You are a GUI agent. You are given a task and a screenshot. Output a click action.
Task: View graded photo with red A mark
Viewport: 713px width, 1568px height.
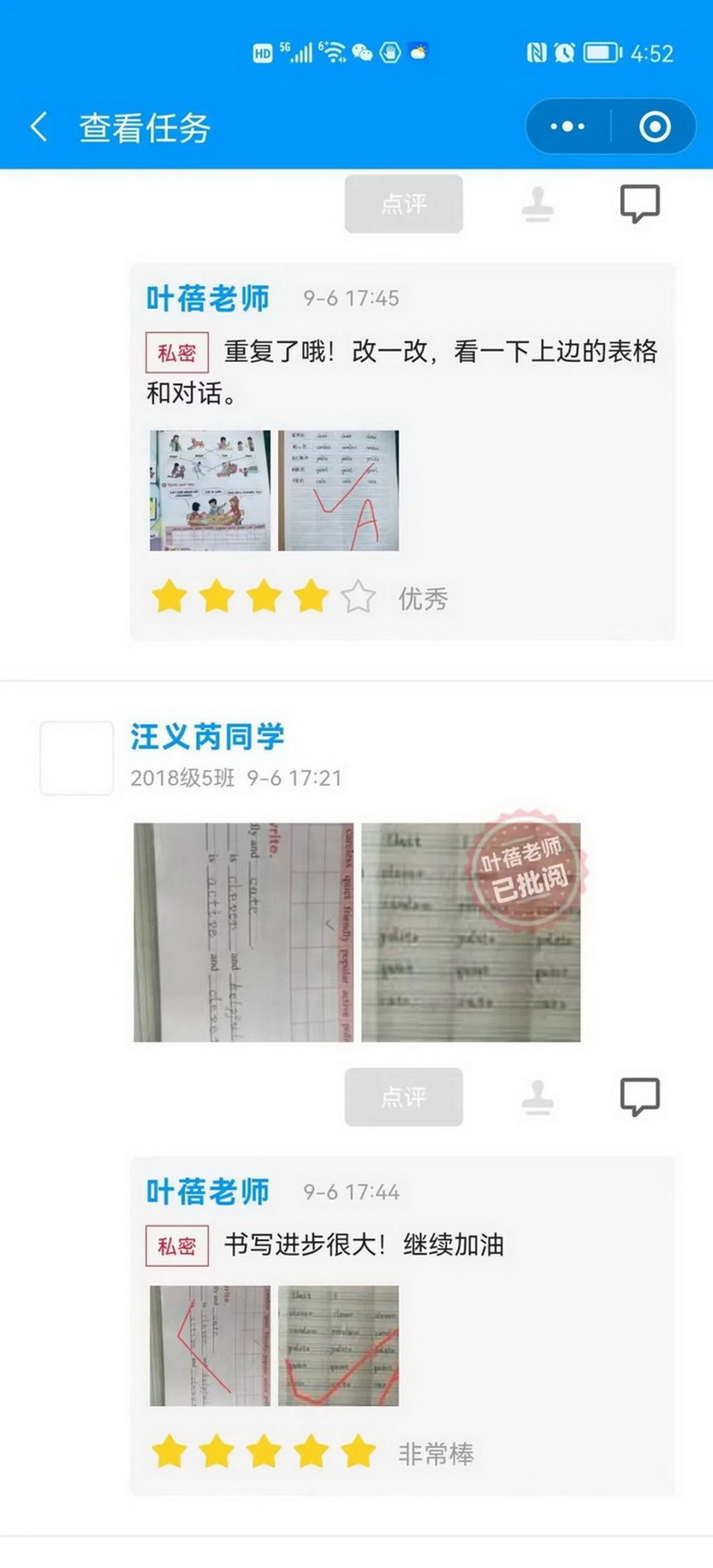pyautogui.click(x=339, y=491)
